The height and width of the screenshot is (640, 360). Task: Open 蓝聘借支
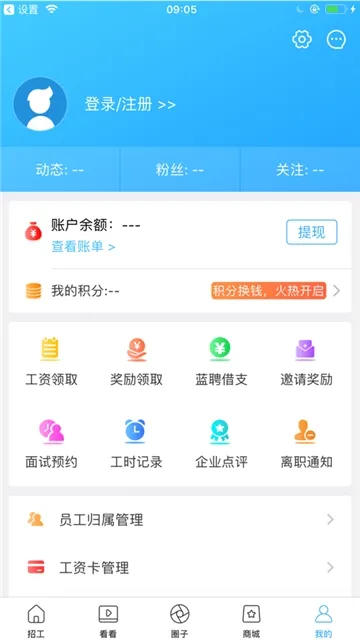pos(221,361)
